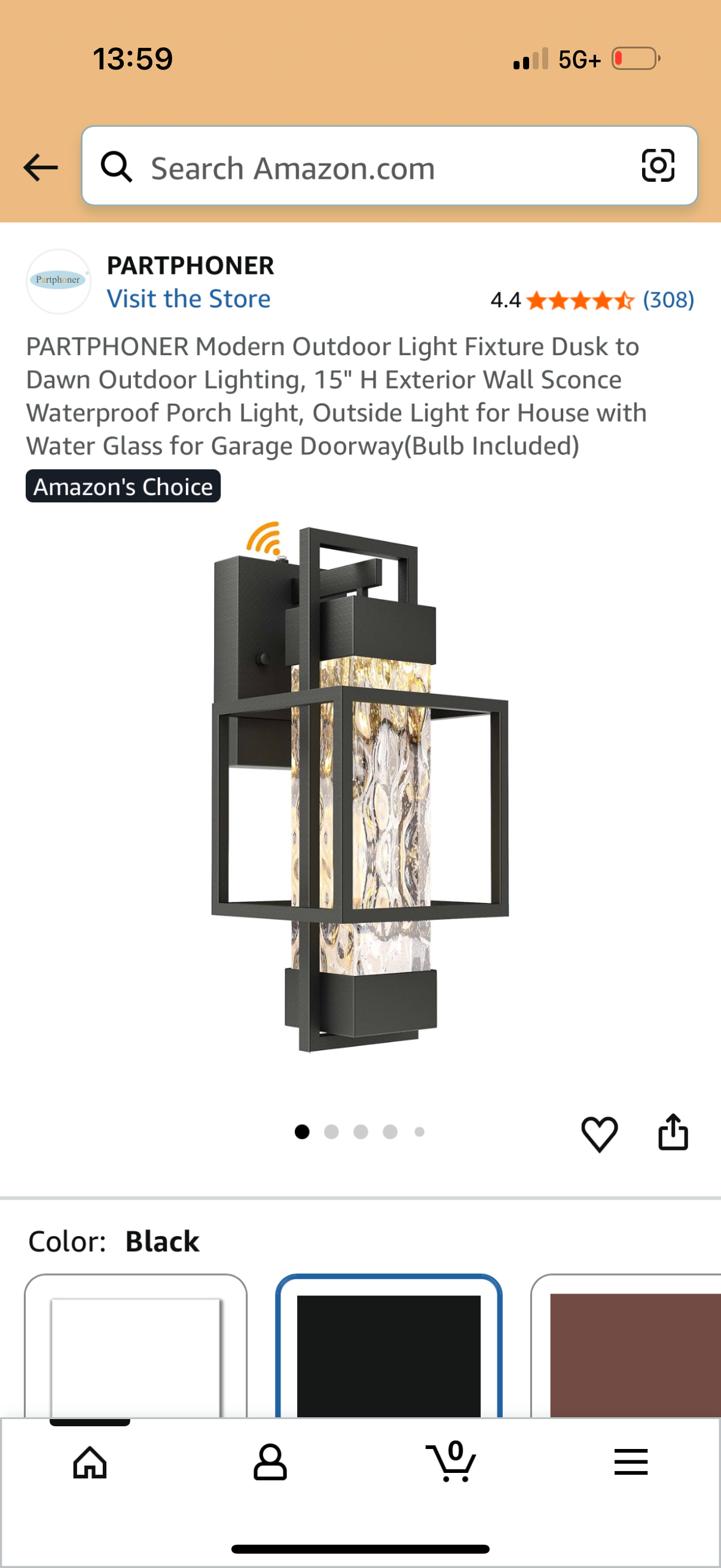The width and height of the screenshot is (721, 1568).
Task: Add product to wish list heart
Action: coord(599,1133)
